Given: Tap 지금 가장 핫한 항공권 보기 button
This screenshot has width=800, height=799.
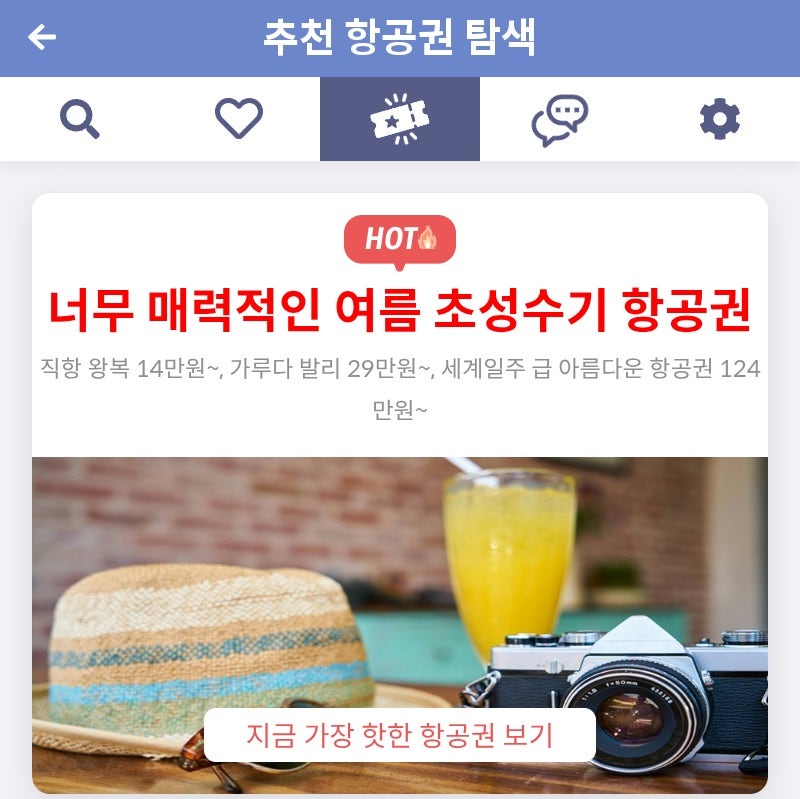Looking at the screenshot, I should (399, 736).
